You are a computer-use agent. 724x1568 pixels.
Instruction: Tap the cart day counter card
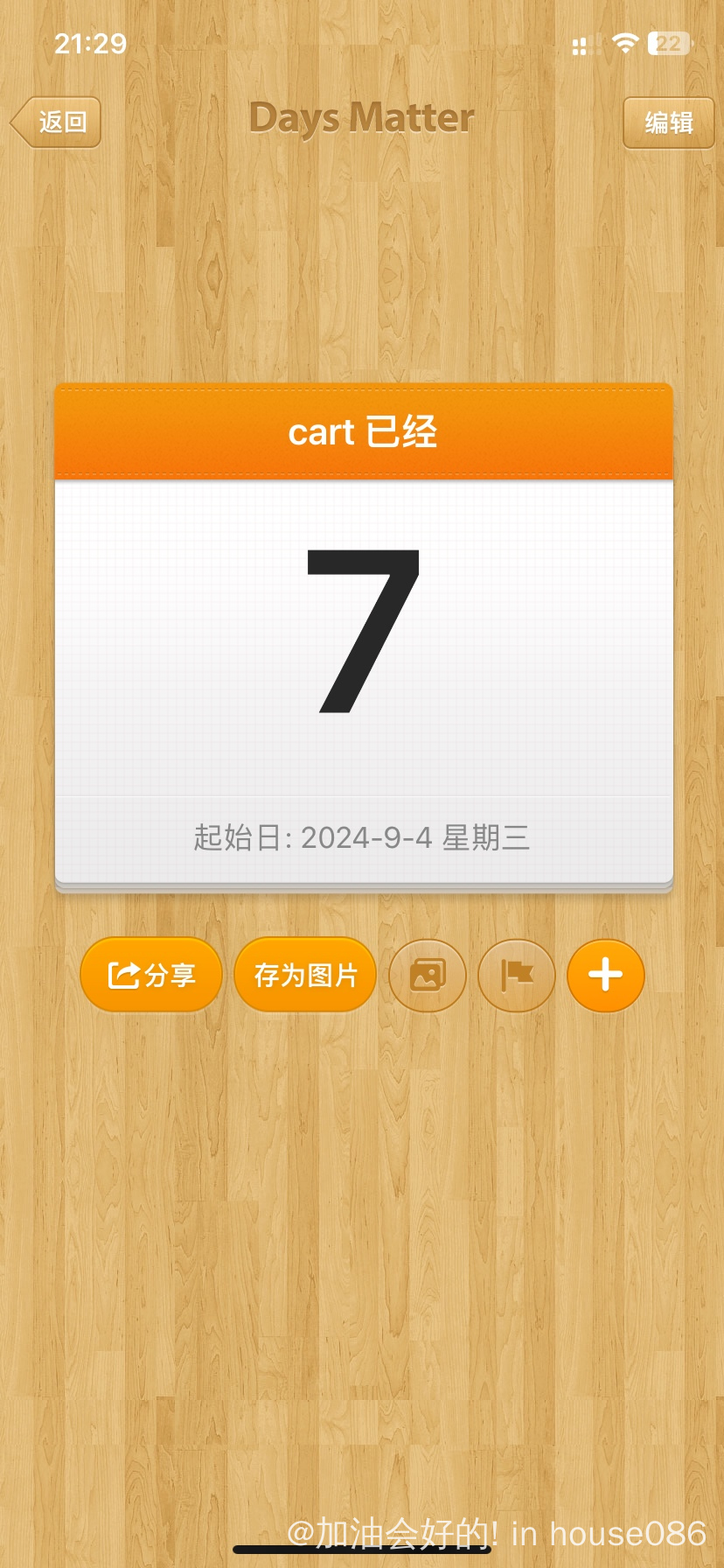click(x=364, y=637)
